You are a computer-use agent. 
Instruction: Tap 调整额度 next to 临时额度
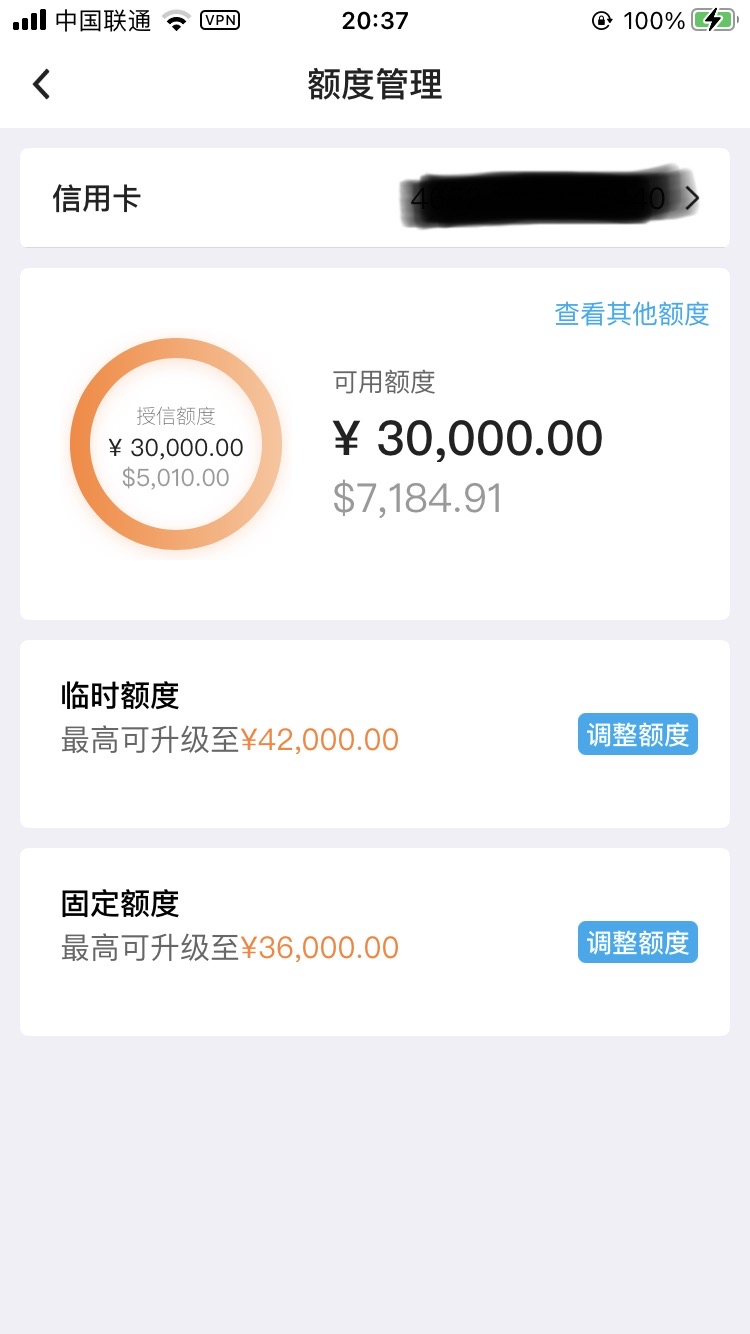click(638, 735)
